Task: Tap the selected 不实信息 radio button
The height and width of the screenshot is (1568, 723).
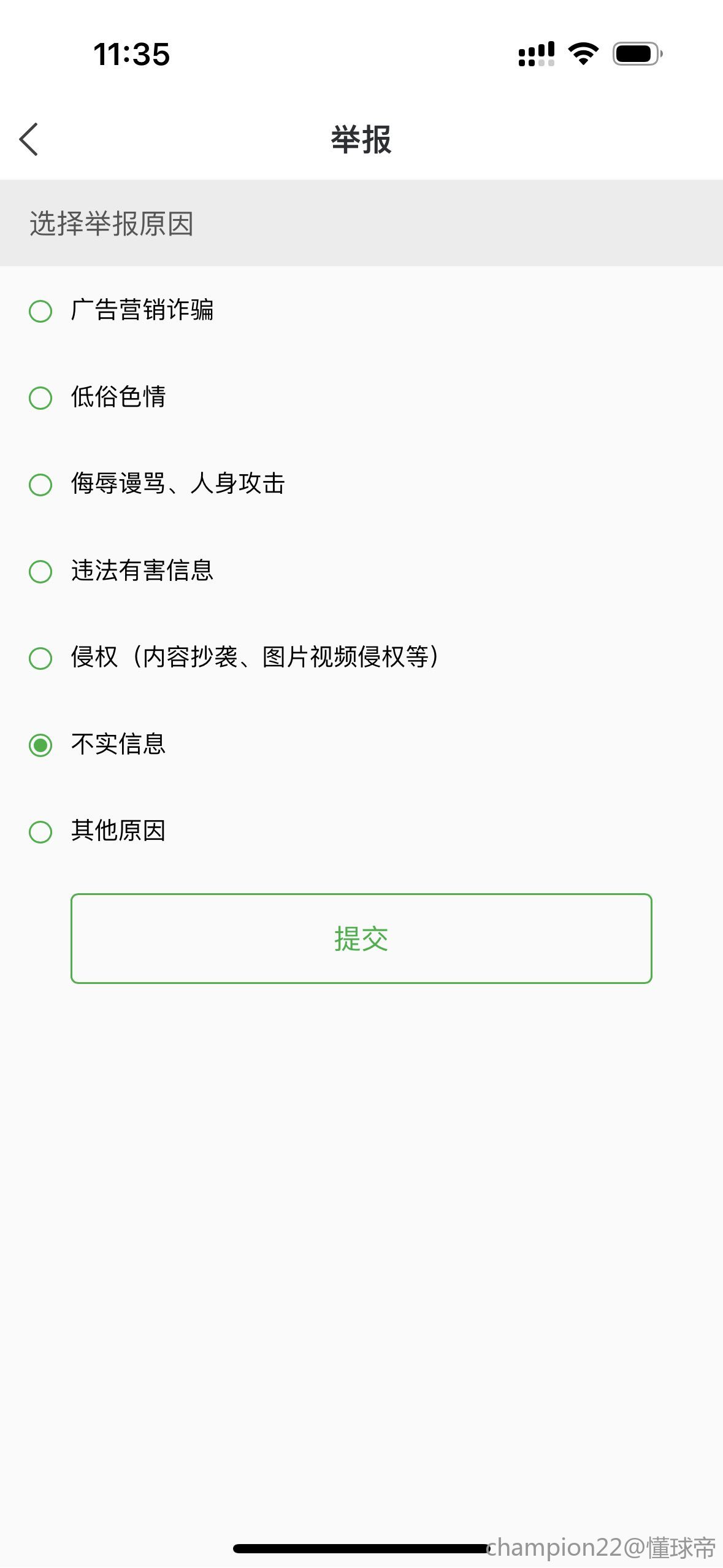Action: (40, 745)
